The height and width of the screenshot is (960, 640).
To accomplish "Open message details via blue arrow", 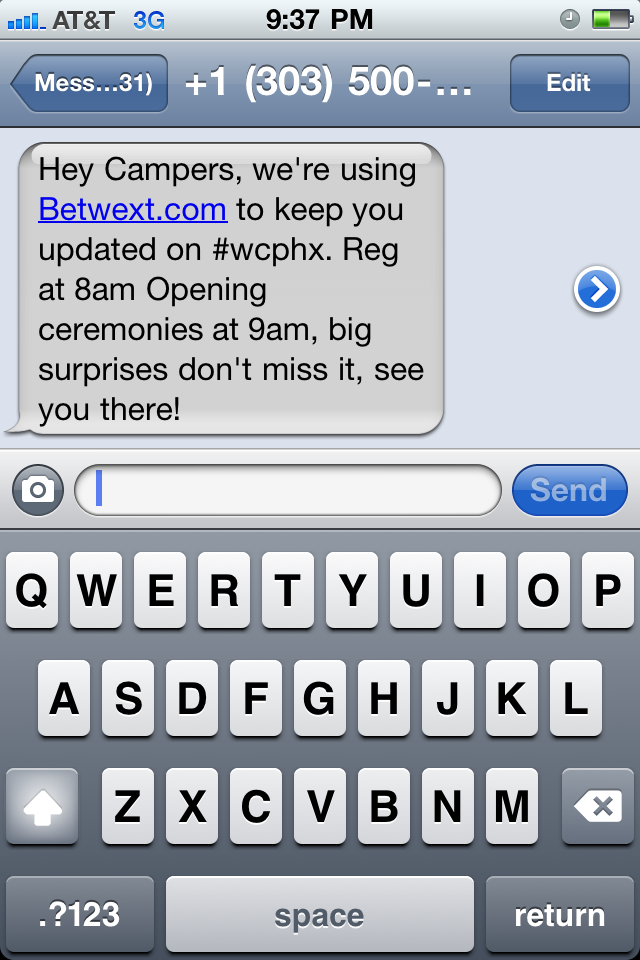I will (596, 290).
